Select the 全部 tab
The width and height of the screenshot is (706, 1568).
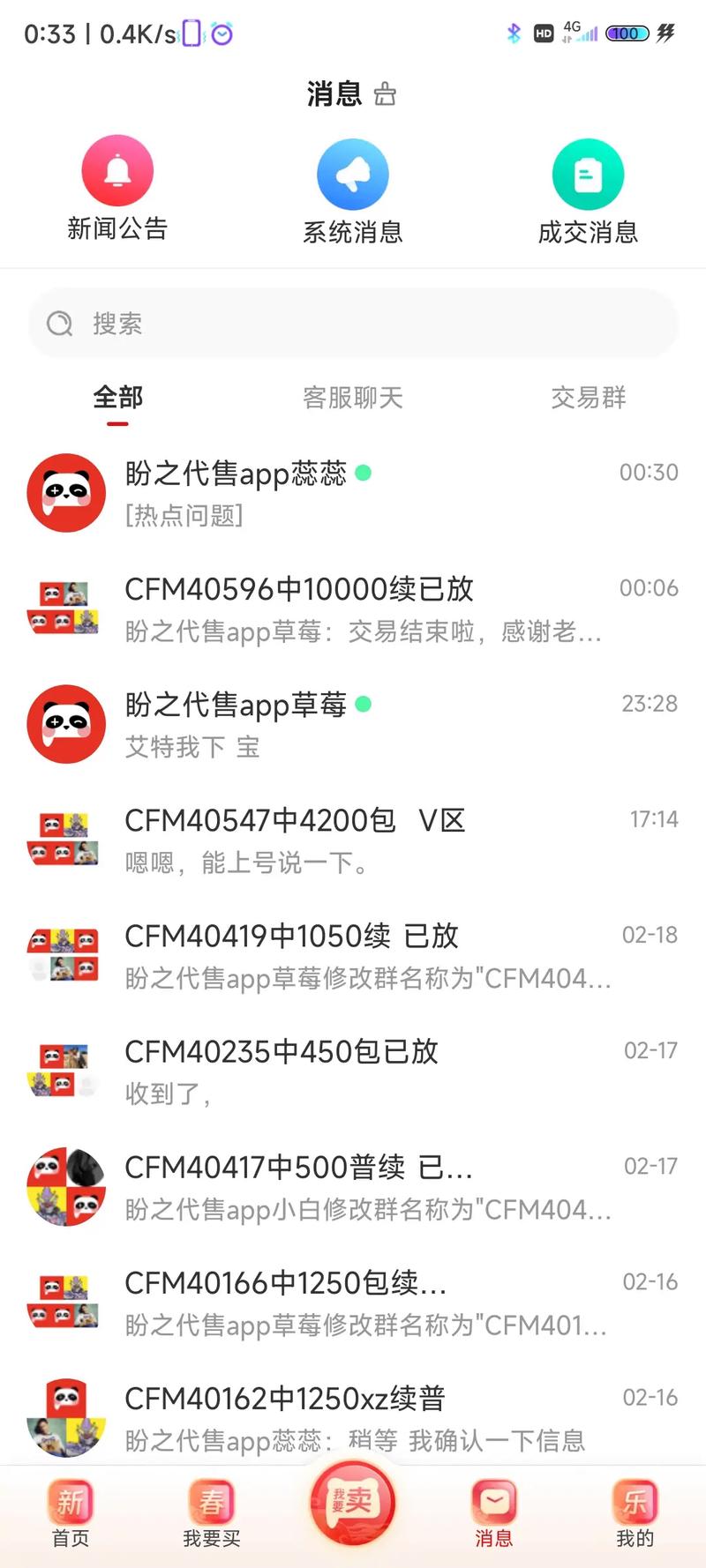[x=116, y=399]
